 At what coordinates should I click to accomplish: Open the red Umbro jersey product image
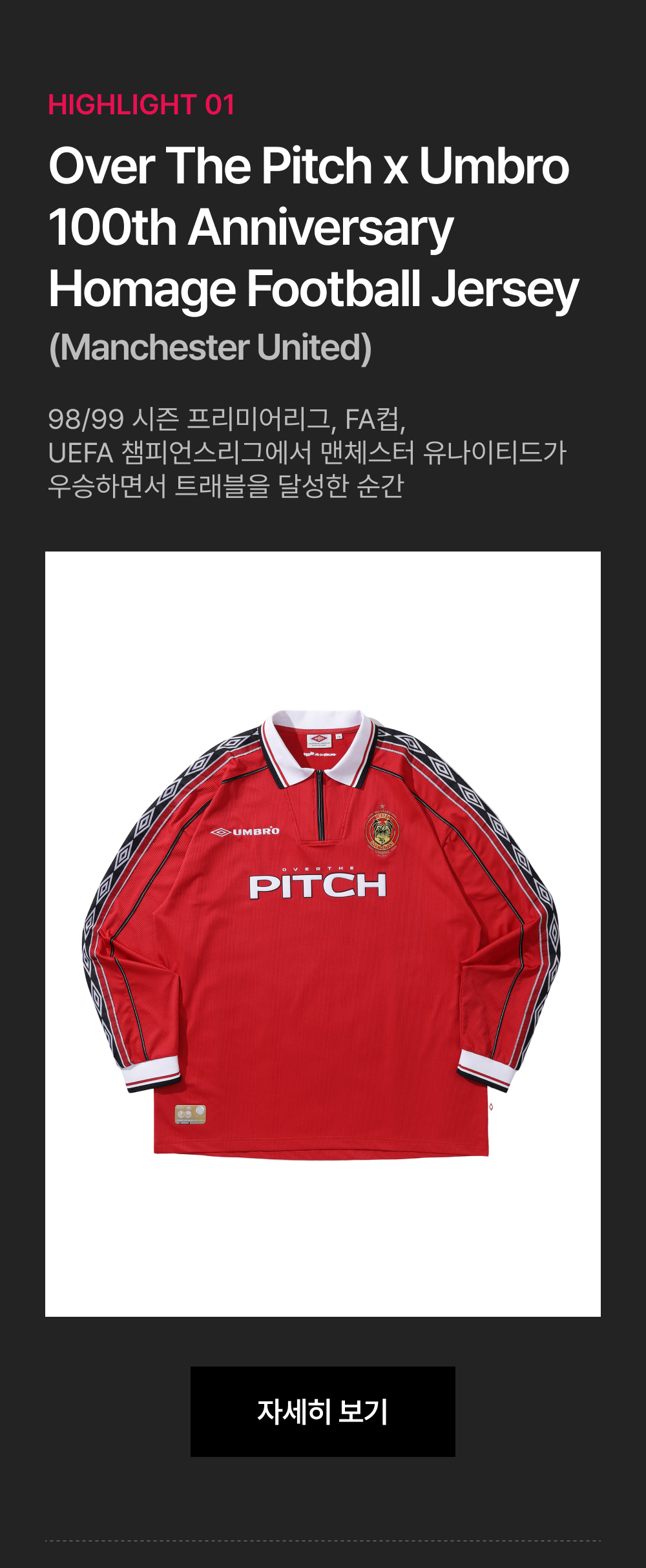[323, 934]
